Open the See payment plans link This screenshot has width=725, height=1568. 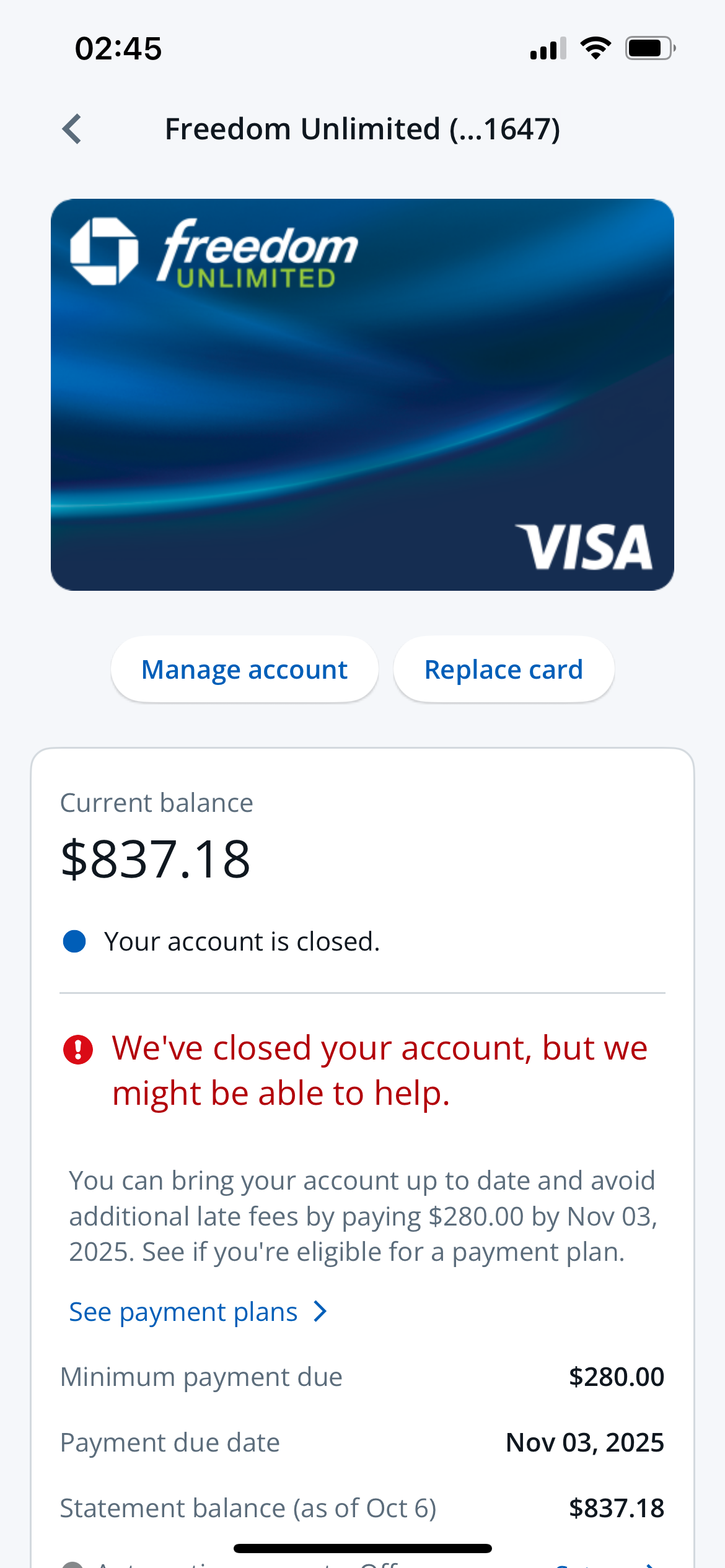point(197,1312)
